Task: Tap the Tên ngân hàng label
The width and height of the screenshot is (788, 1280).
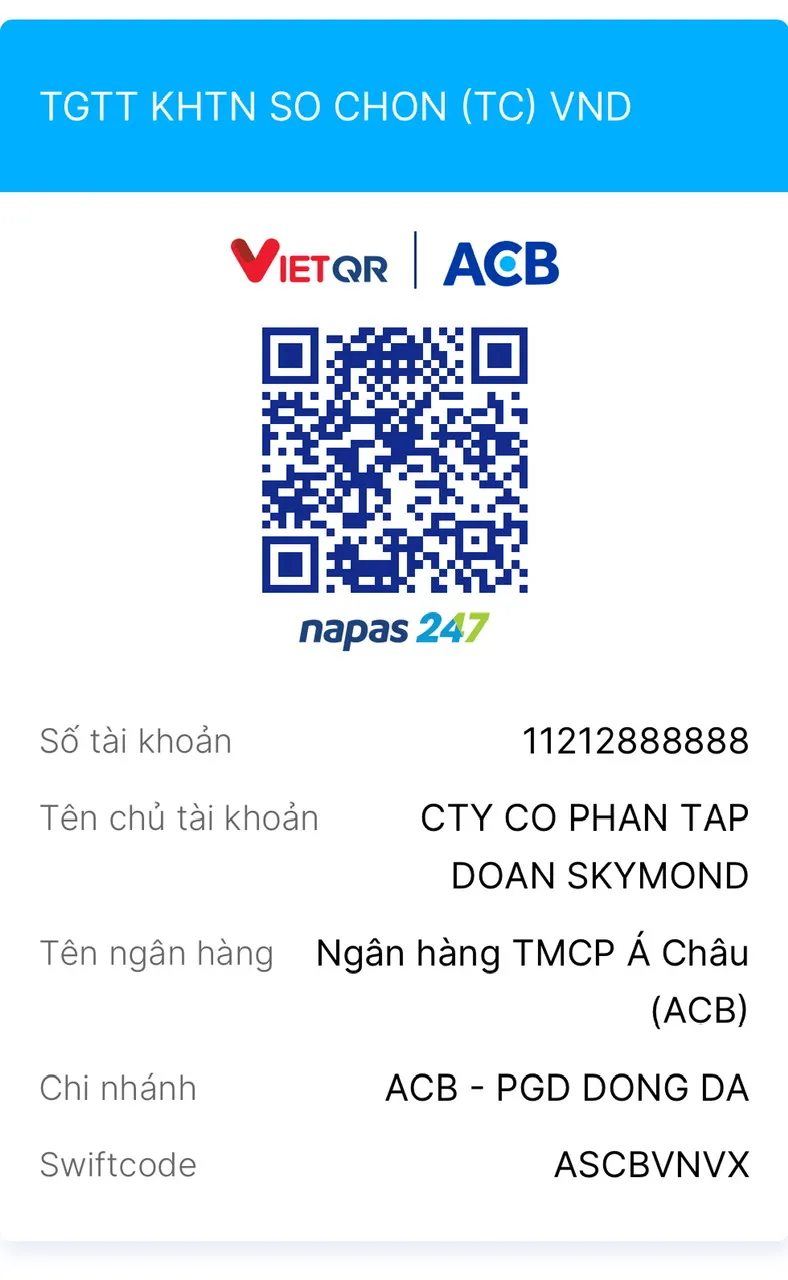Action: [156, 952]
